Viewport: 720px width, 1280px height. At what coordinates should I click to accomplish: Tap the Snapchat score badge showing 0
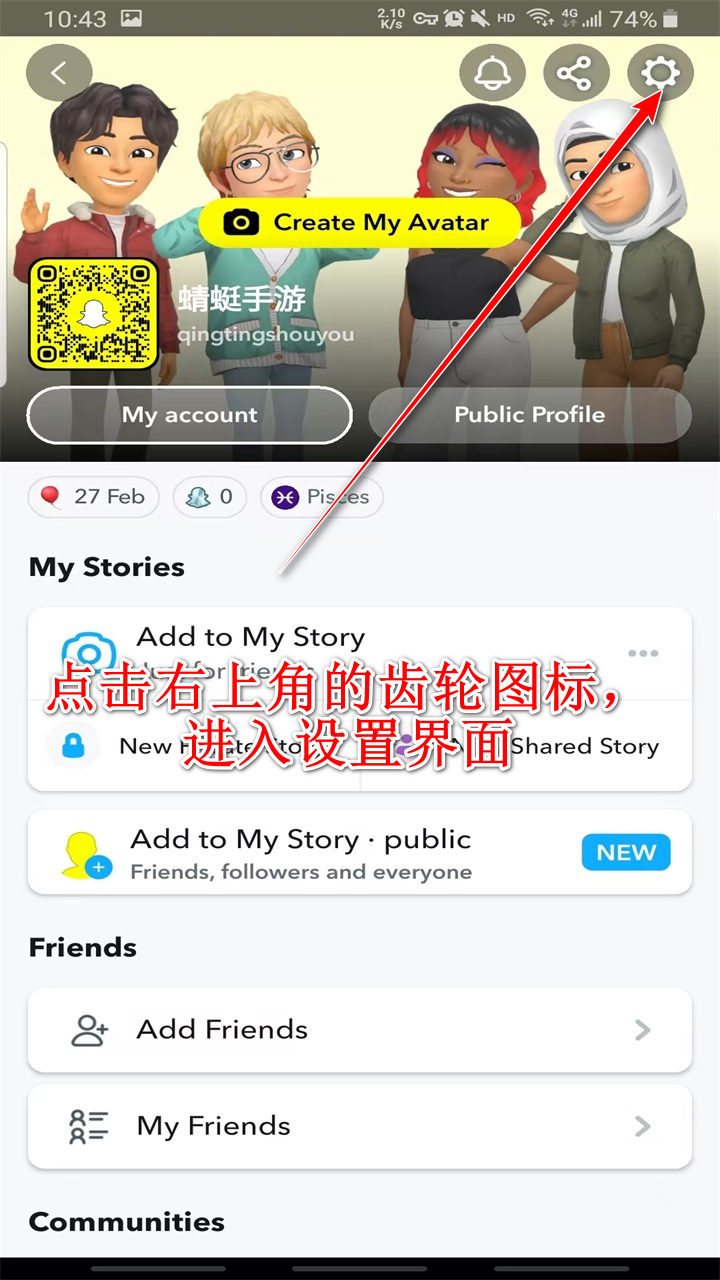[x=209, y=497]
